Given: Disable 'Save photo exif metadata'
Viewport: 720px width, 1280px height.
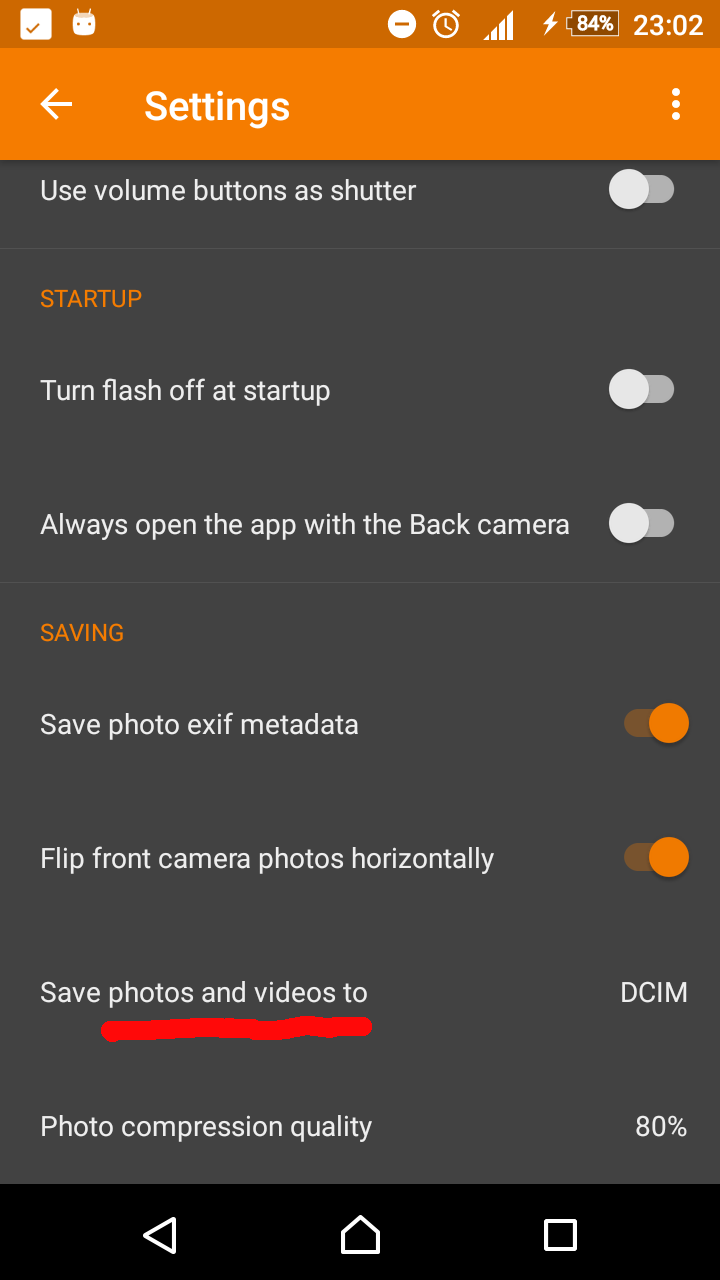Looking at the screenshot, I should pos(655,722).
